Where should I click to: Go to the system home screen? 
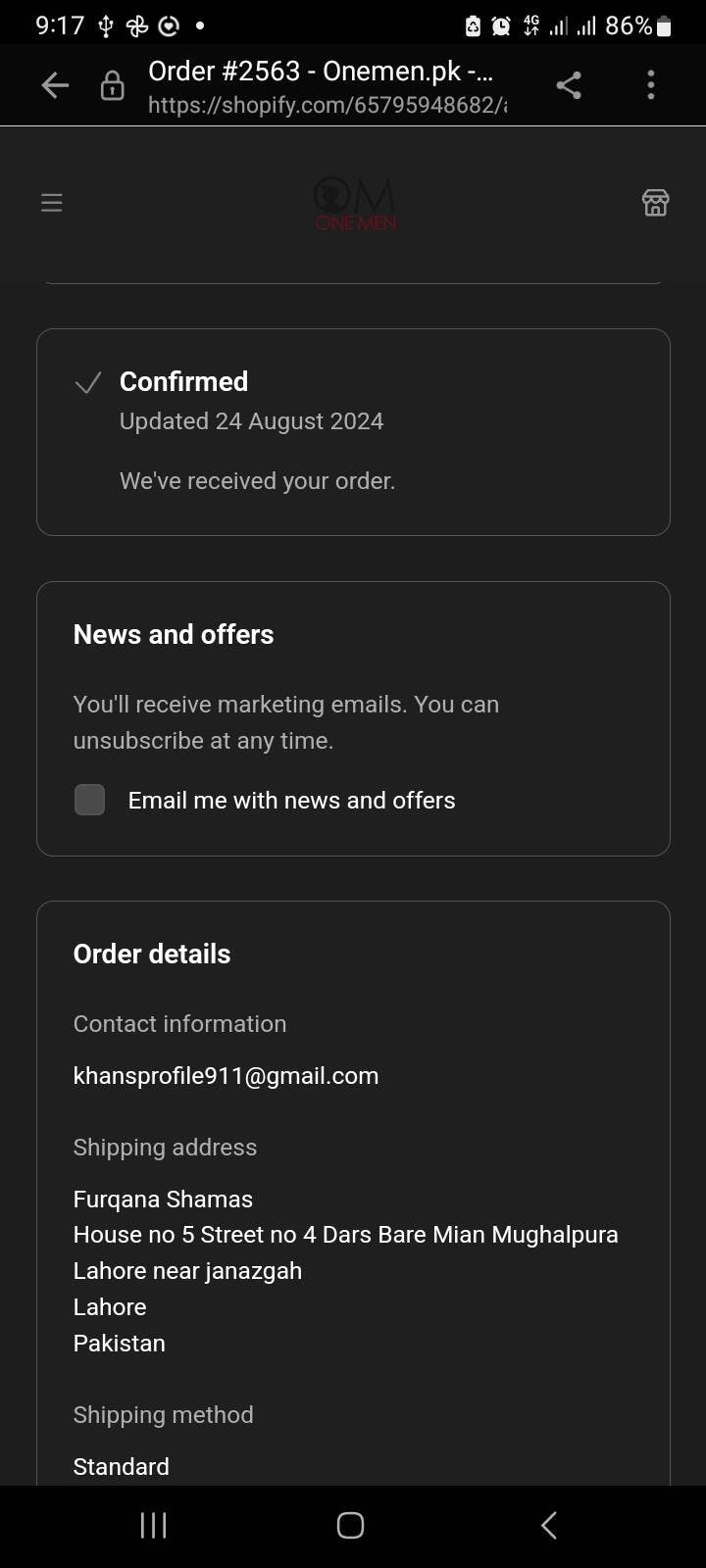[350, 1525]
